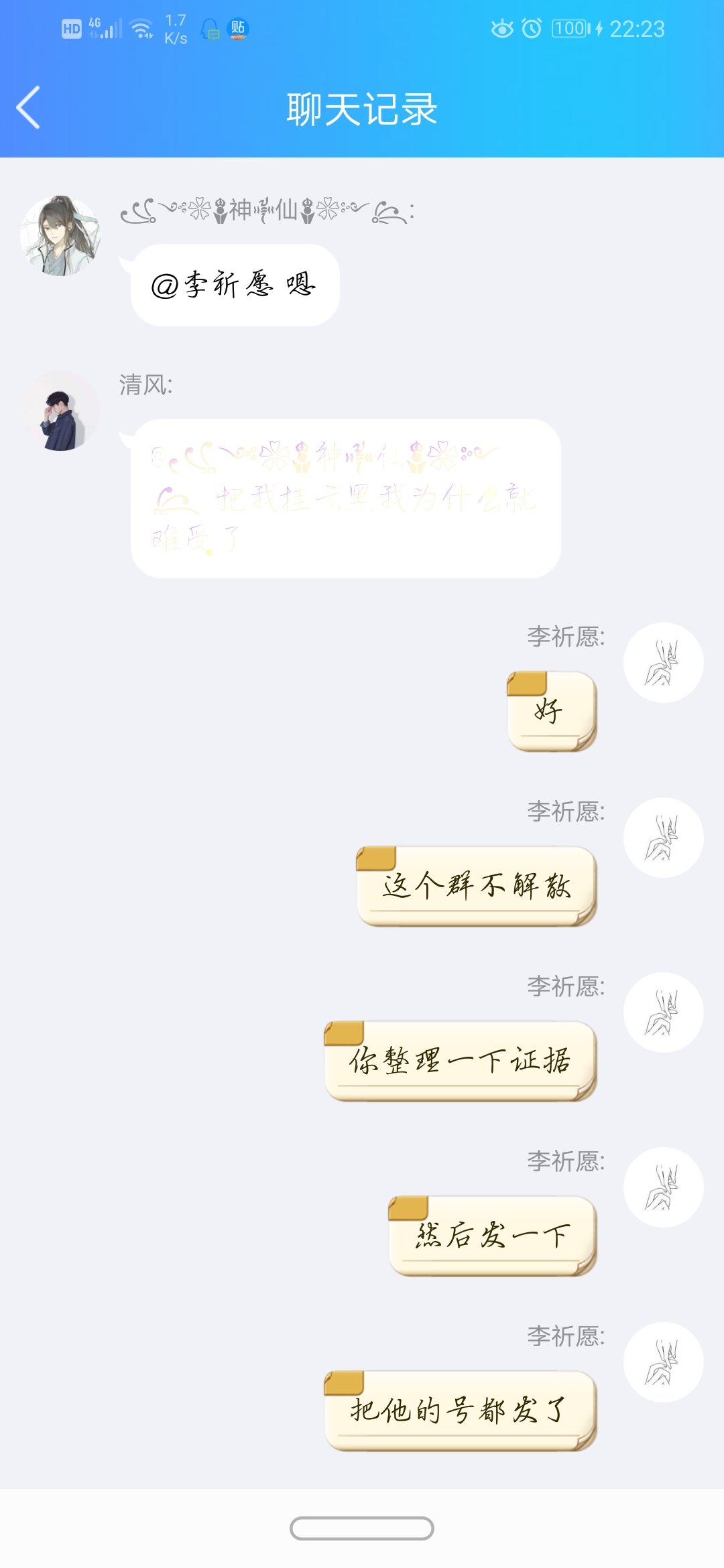Tap 李祈愿's avatar beside '好' message
Screen dimensions: 724x1568
pyautogui.click(x=663, y=663)
